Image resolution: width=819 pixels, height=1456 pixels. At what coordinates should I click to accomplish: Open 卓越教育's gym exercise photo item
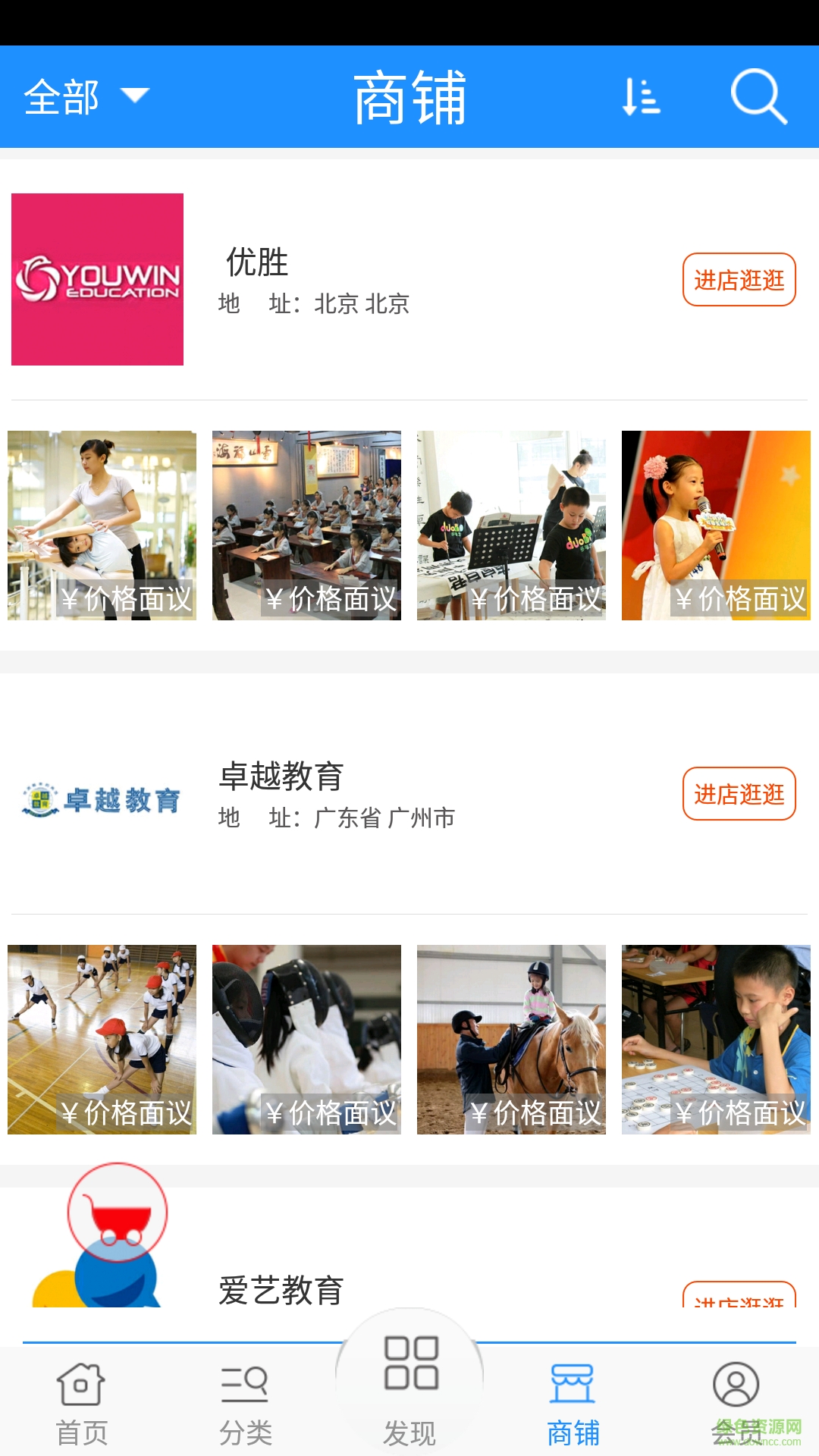click(x=102, y=1040)
